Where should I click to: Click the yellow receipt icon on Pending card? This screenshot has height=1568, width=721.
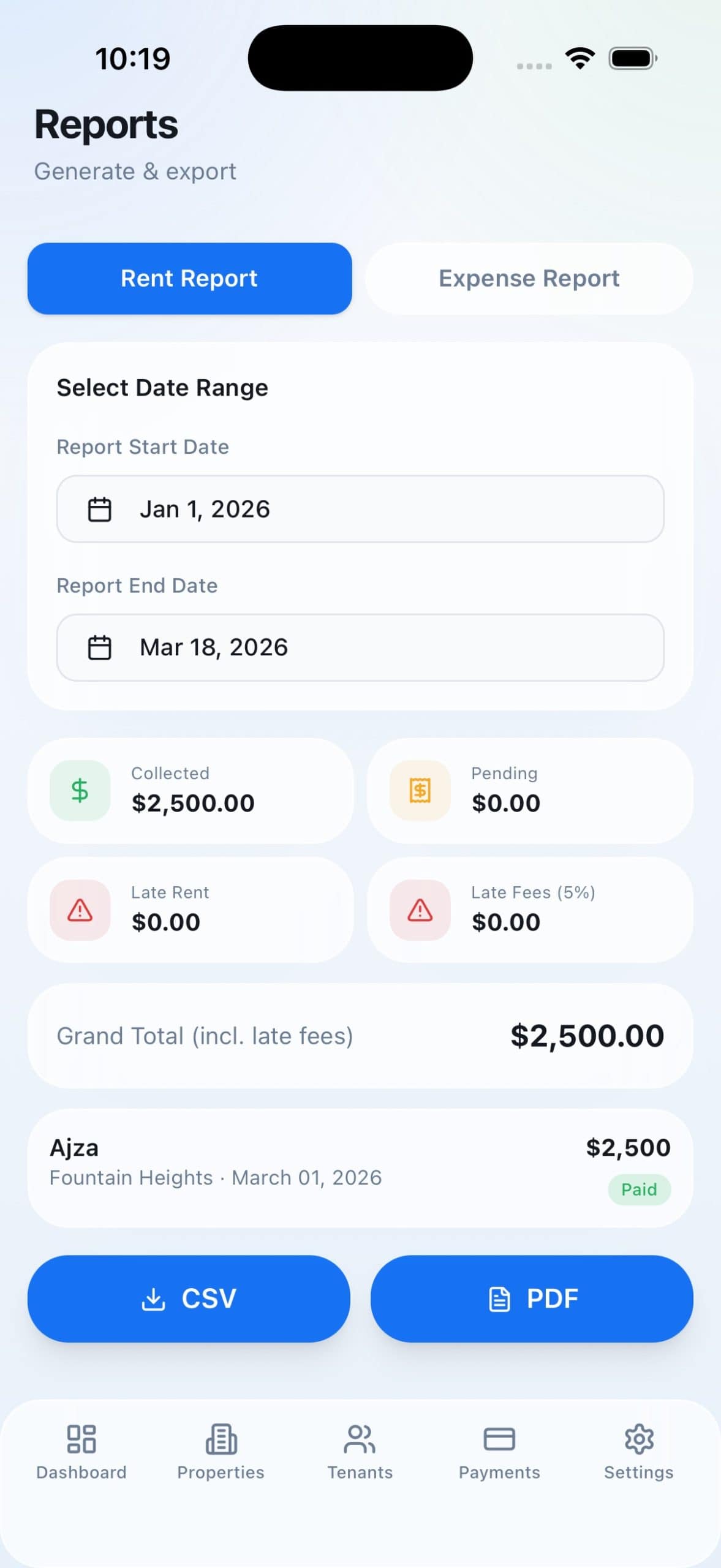[418, 791]
